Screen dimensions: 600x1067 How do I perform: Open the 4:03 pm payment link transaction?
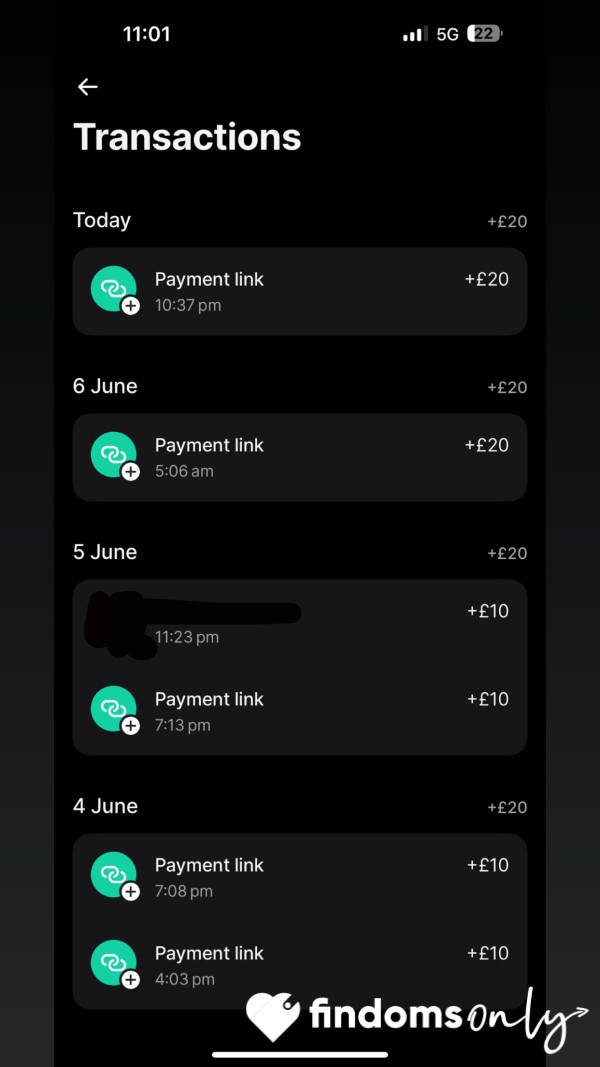click(299, 965)
